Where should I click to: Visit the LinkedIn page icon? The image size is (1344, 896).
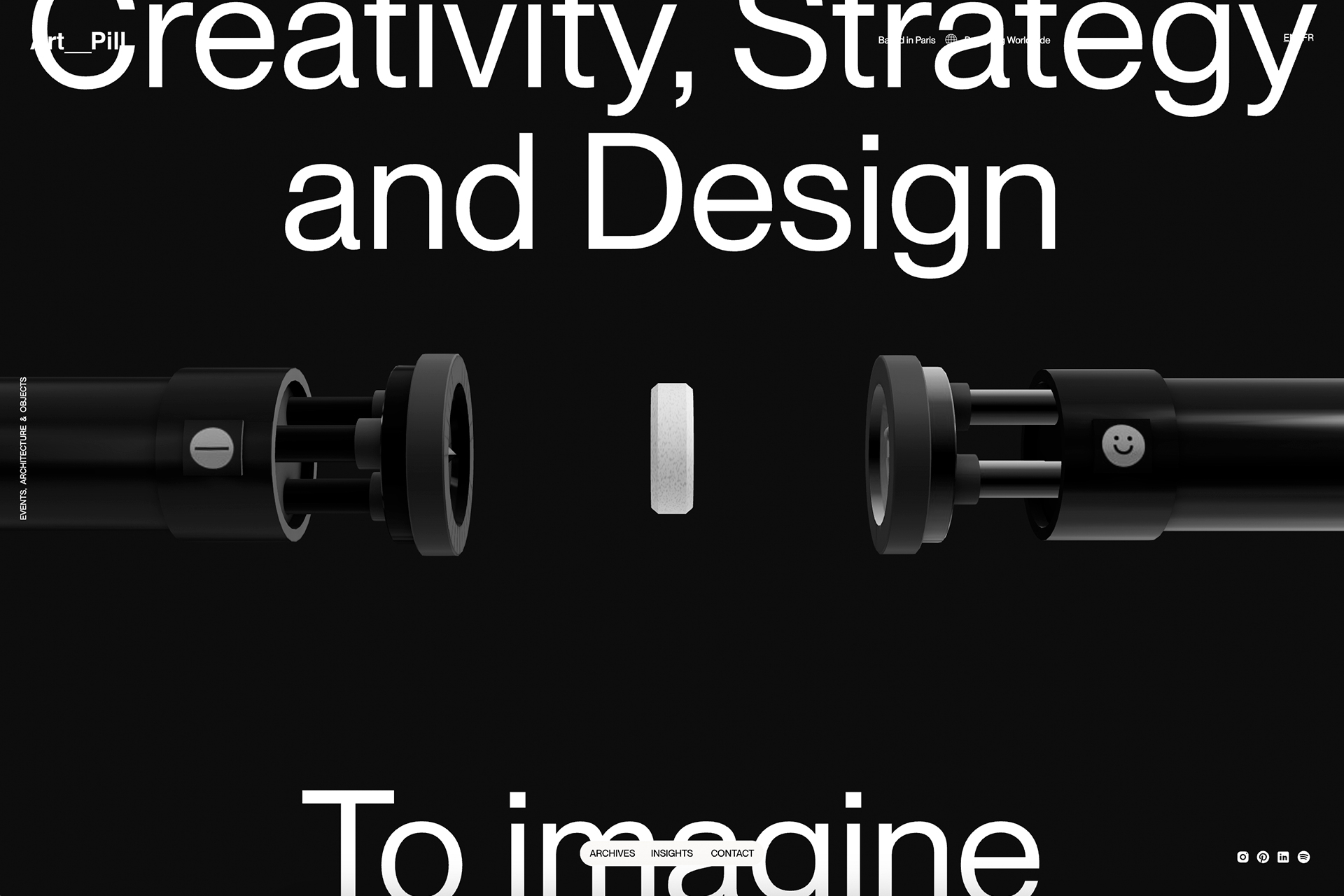point(1283,857)
